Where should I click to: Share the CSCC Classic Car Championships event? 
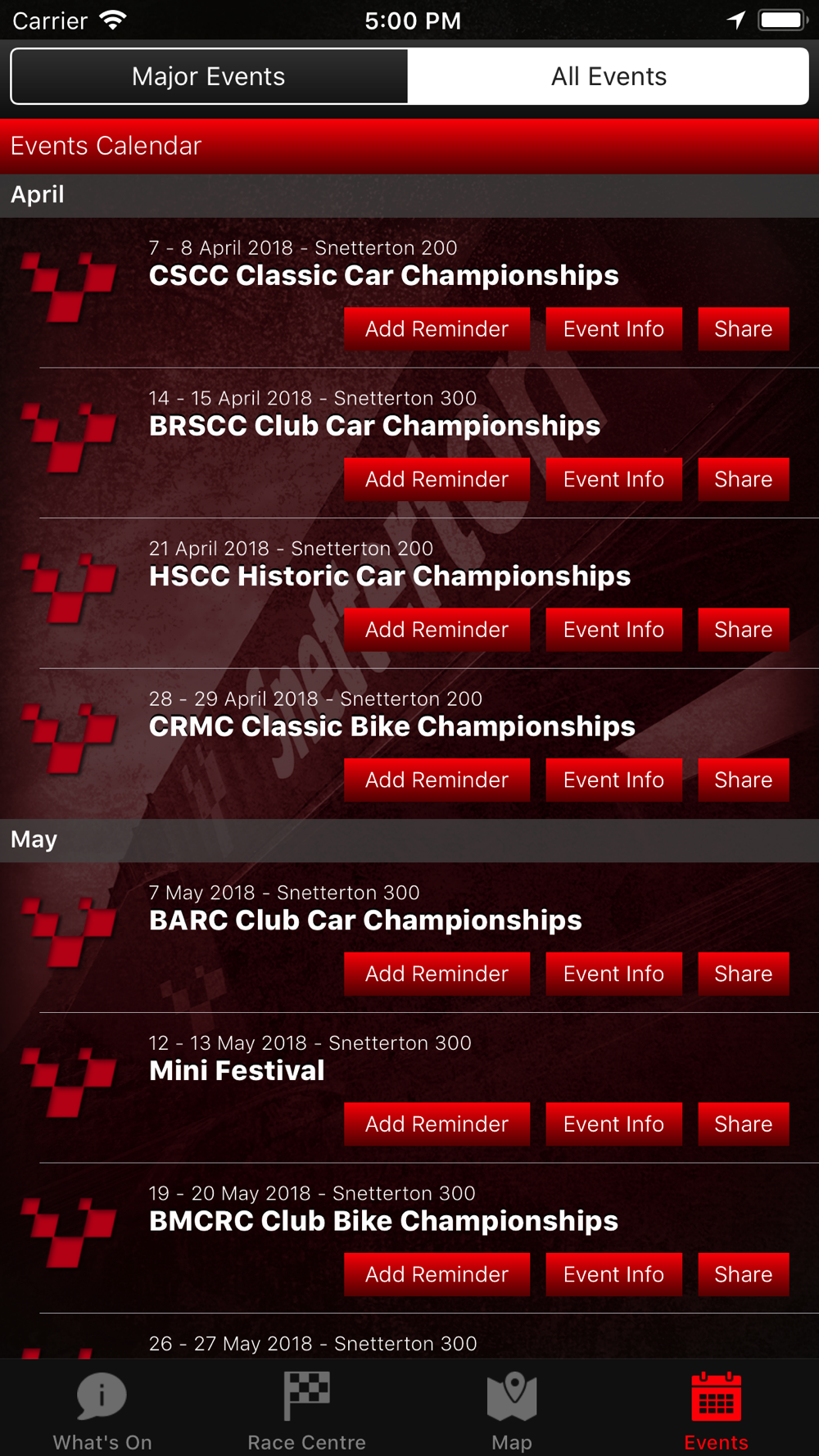click(743, 328)
